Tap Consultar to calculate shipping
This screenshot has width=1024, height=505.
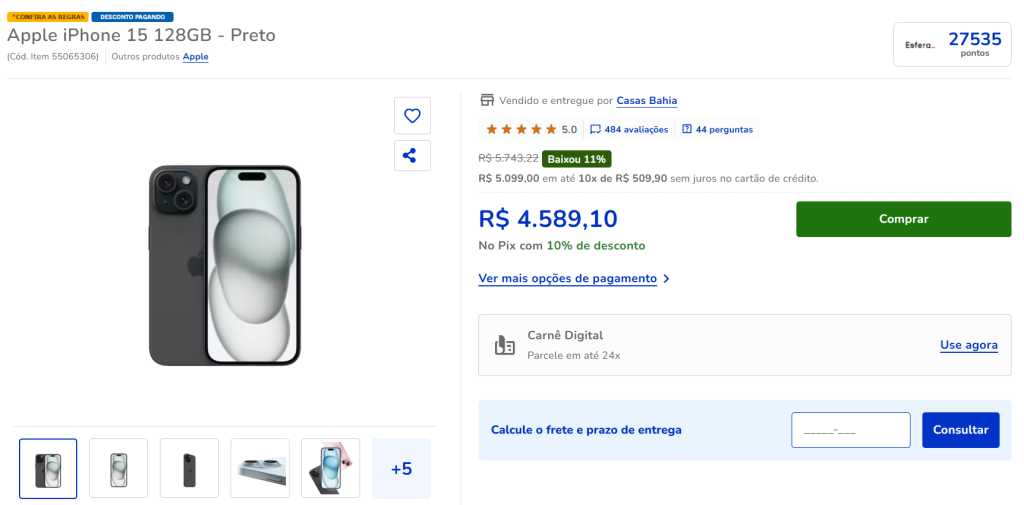click(960, 430)
